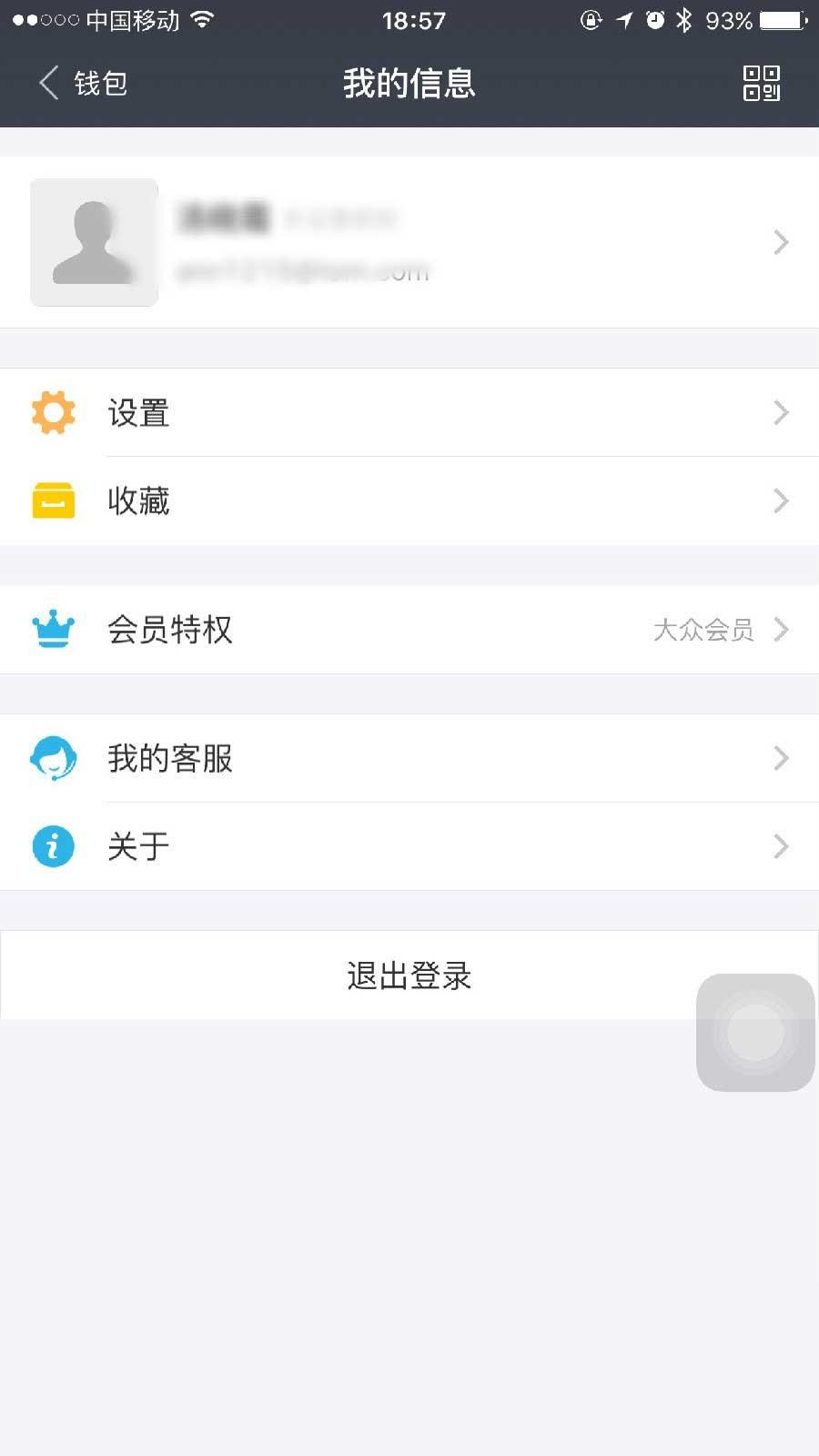
Task: Select the settings gear icon beside 设置
Action: [x=53, y=412]
